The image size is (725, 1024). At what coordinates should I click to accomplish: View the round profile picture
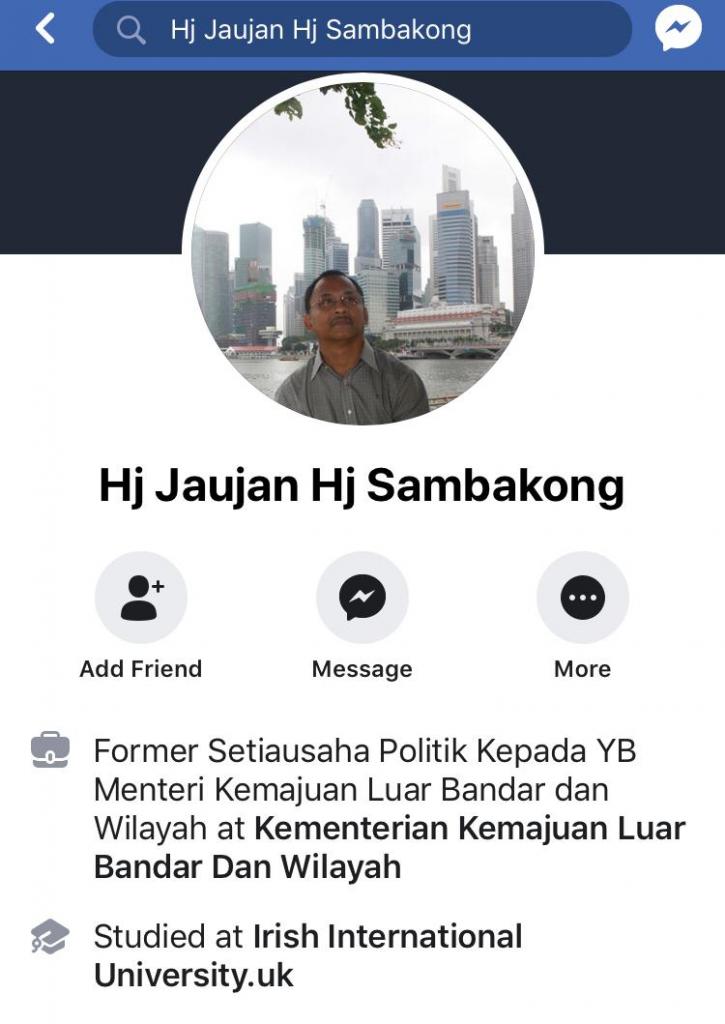362,252
